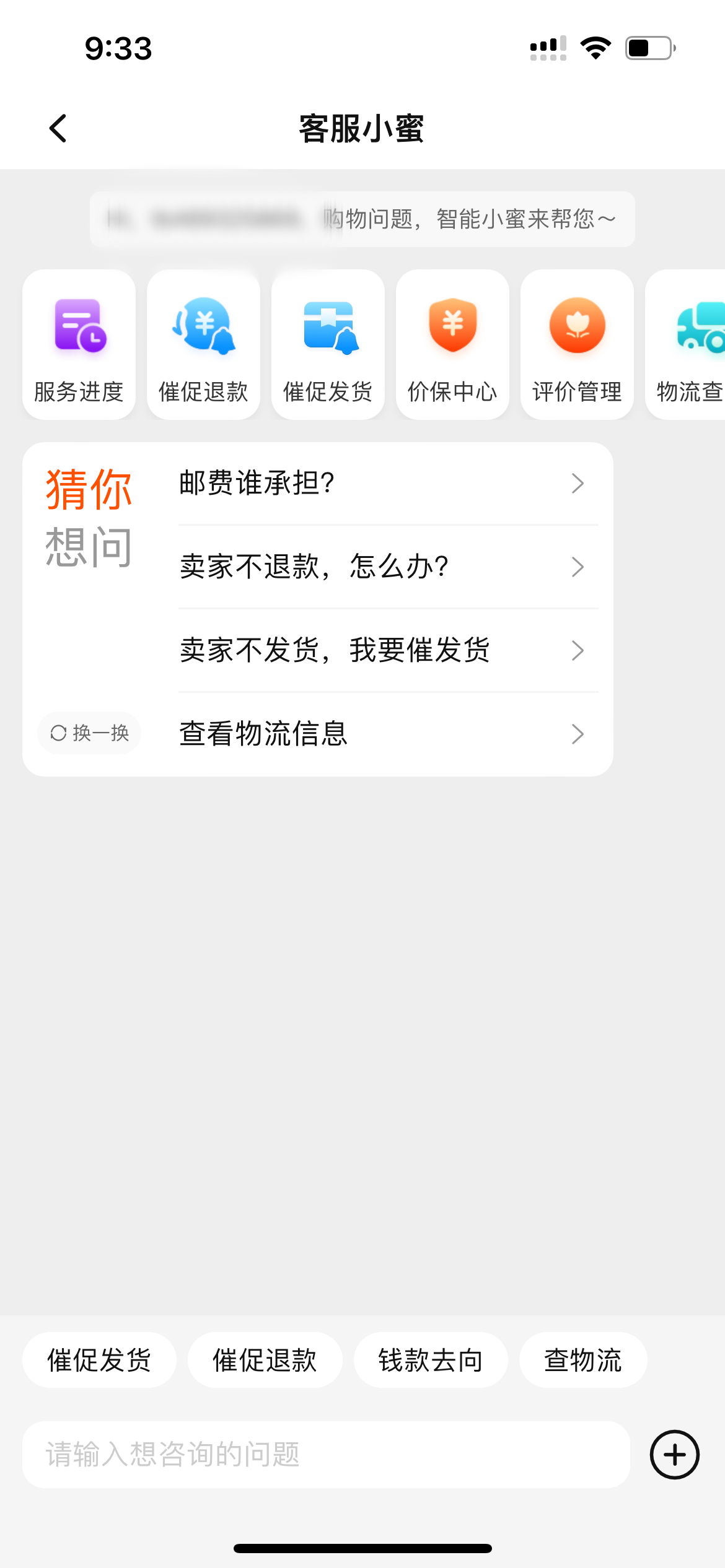Open 评价管理 review management
The width and height of the screenshot is (725, 1568).
point(577,344)
